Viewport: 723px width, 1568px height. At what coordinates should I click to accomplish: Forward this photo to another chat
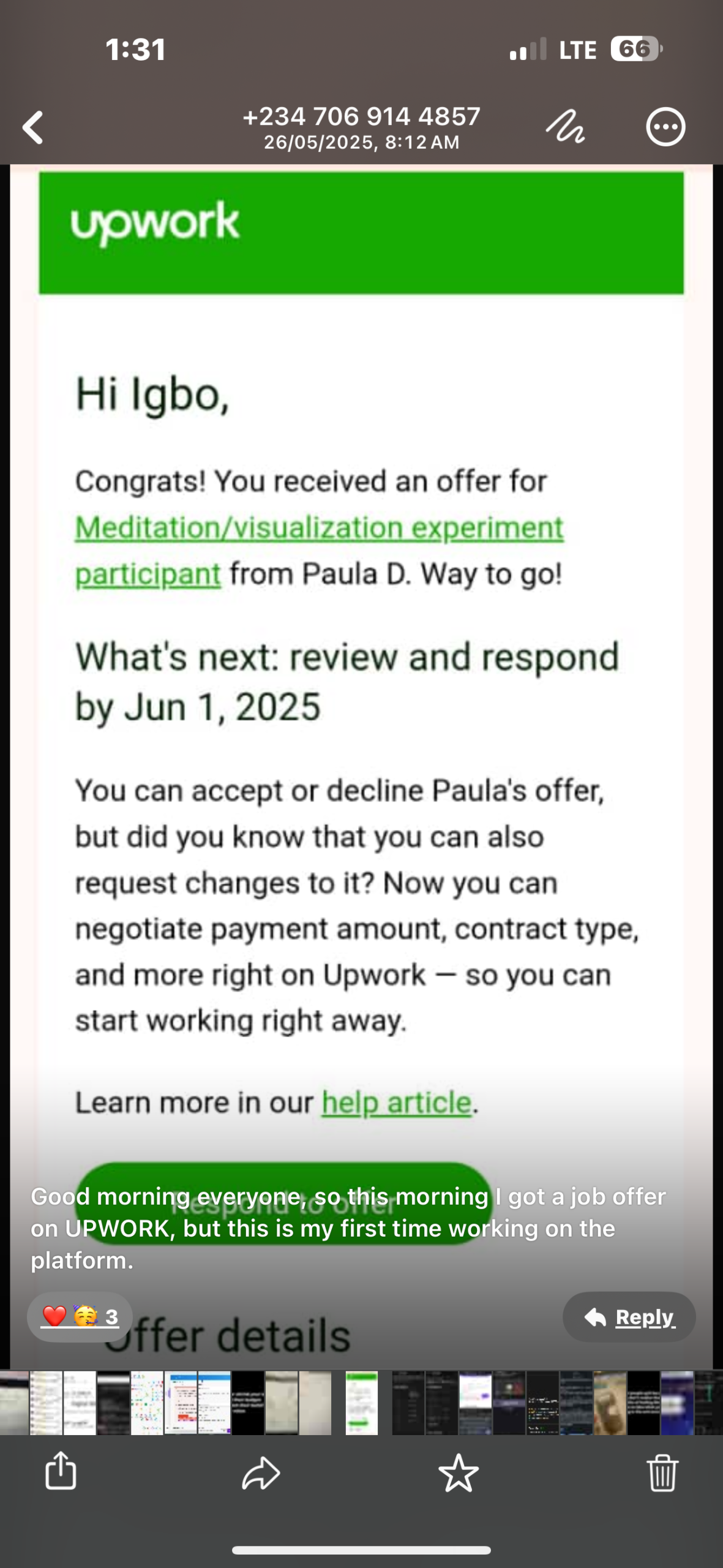tap(261, 1472)
